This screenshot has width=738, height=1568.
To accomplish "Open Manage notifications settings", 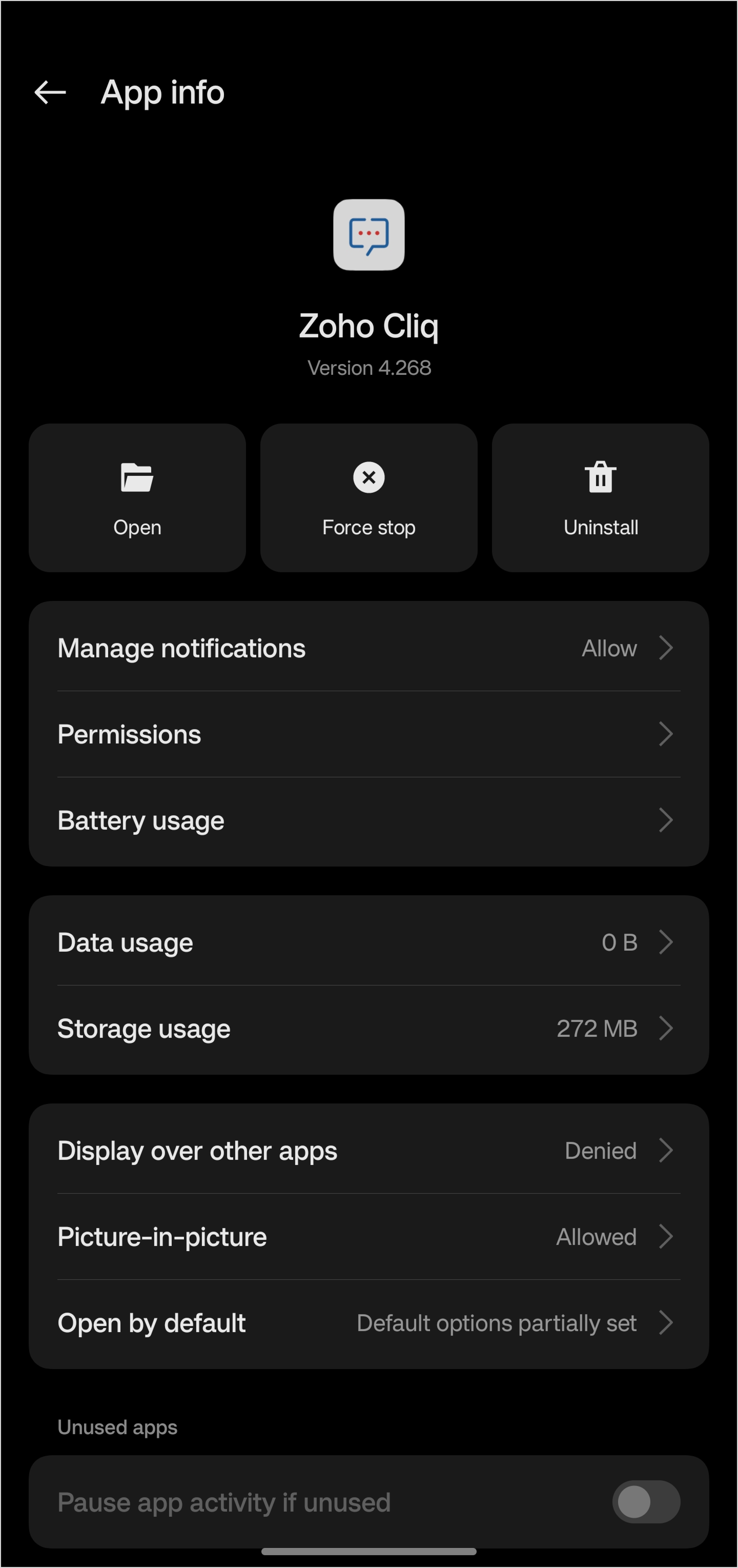I will coord(369,648).
